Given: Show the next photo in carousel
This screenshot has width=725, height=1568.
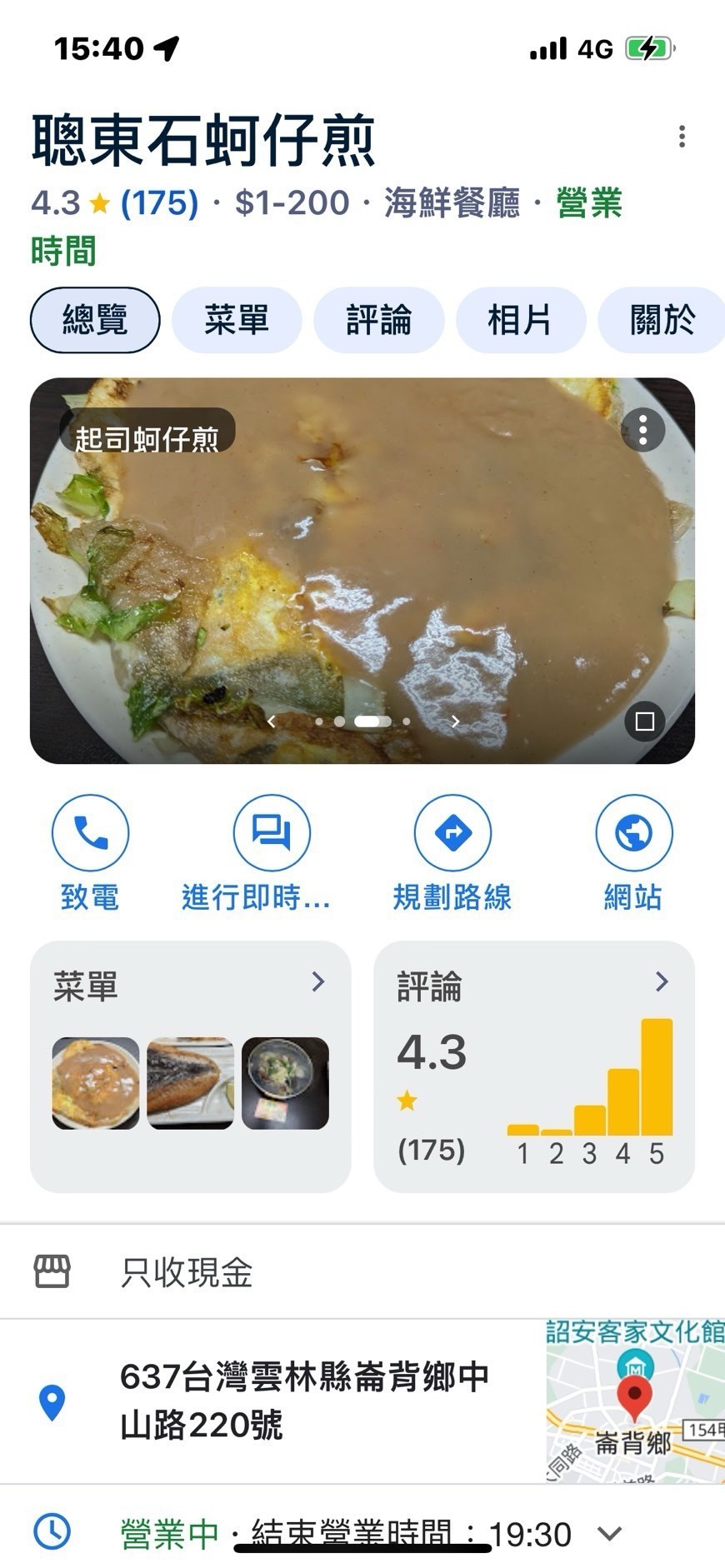Looking at the screenshot, I should click(x=455, y=722).
